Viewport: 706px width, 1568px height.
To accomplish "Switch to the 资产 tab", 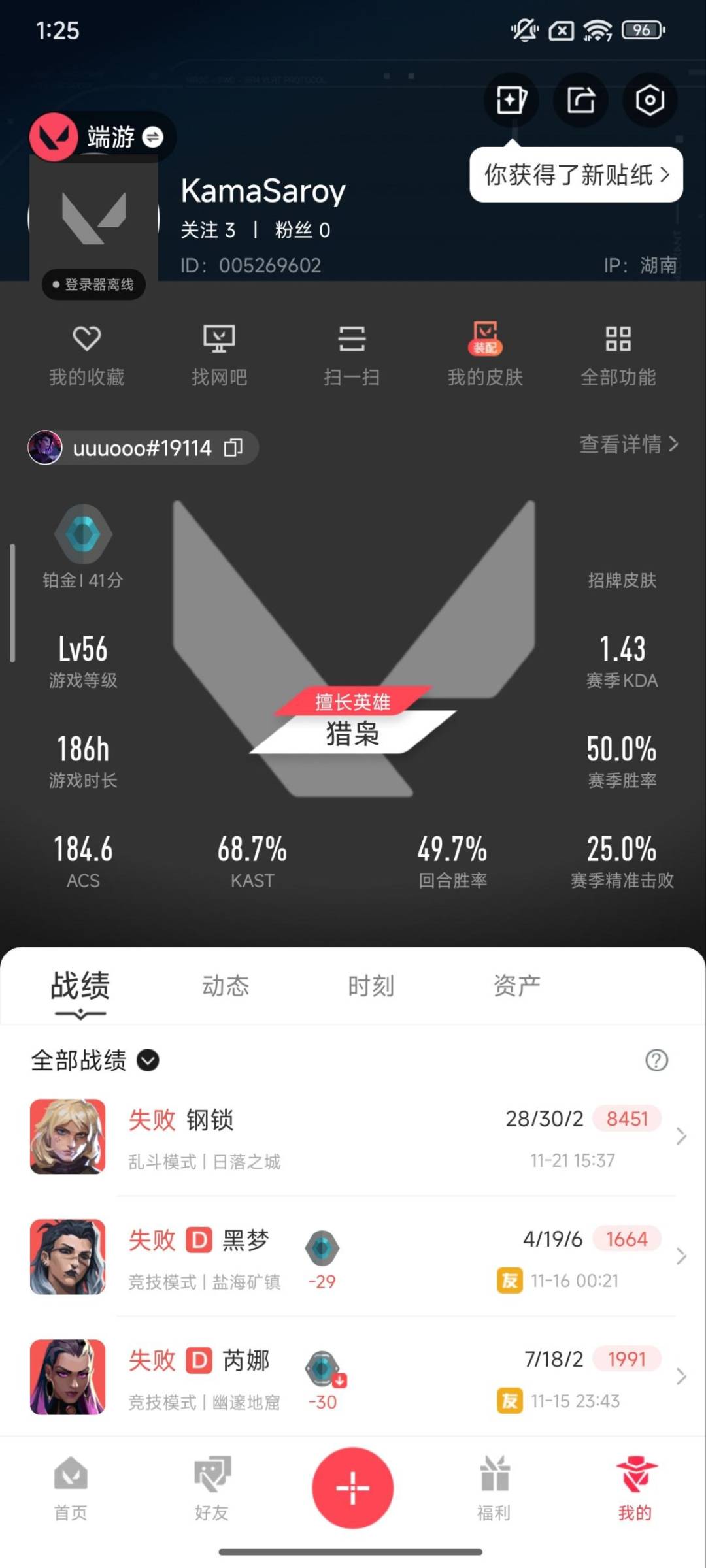I will click(516, 985).
